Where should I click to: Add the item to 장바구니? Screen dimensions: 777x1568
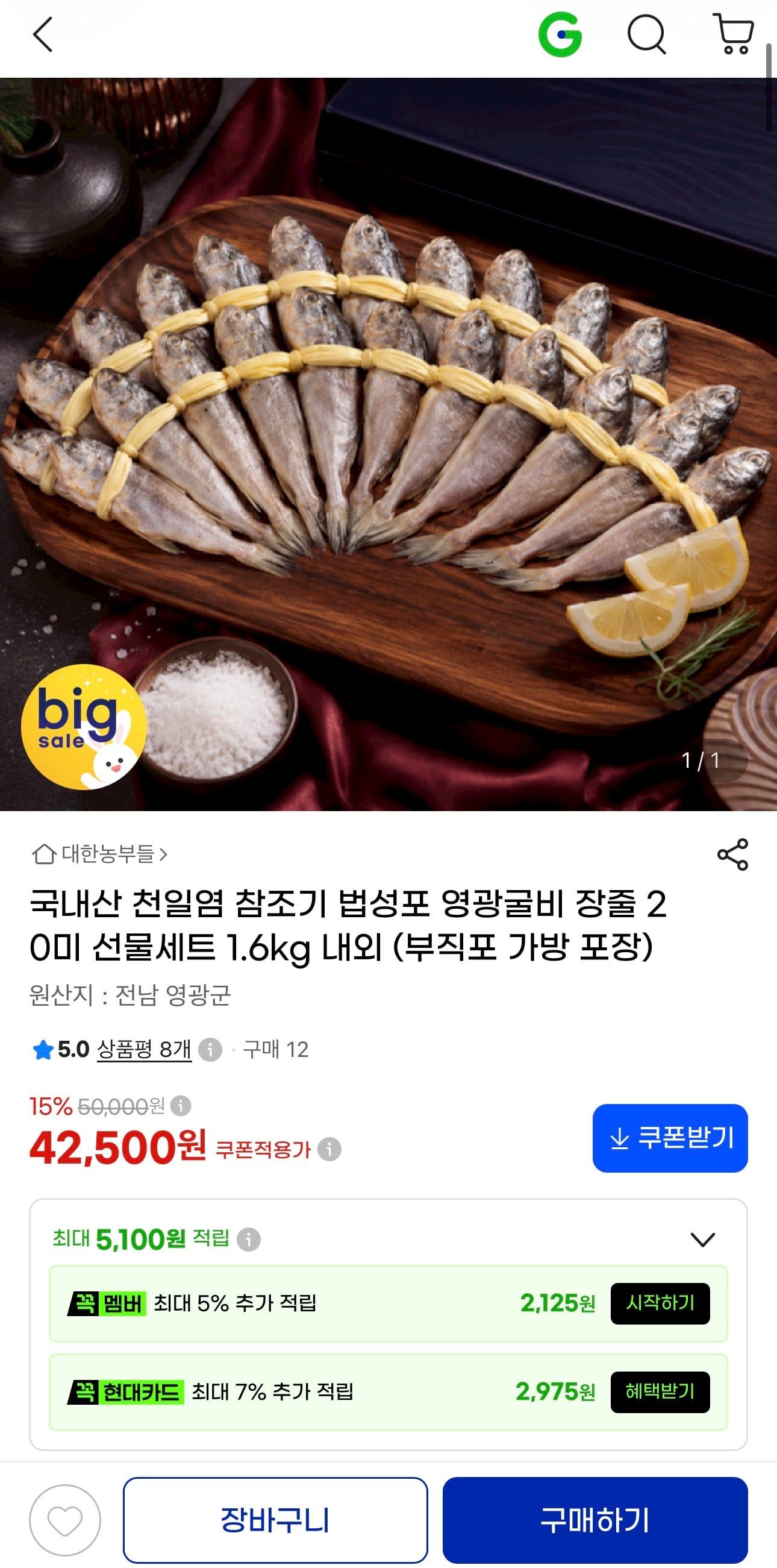click(x=275, y=1520)
